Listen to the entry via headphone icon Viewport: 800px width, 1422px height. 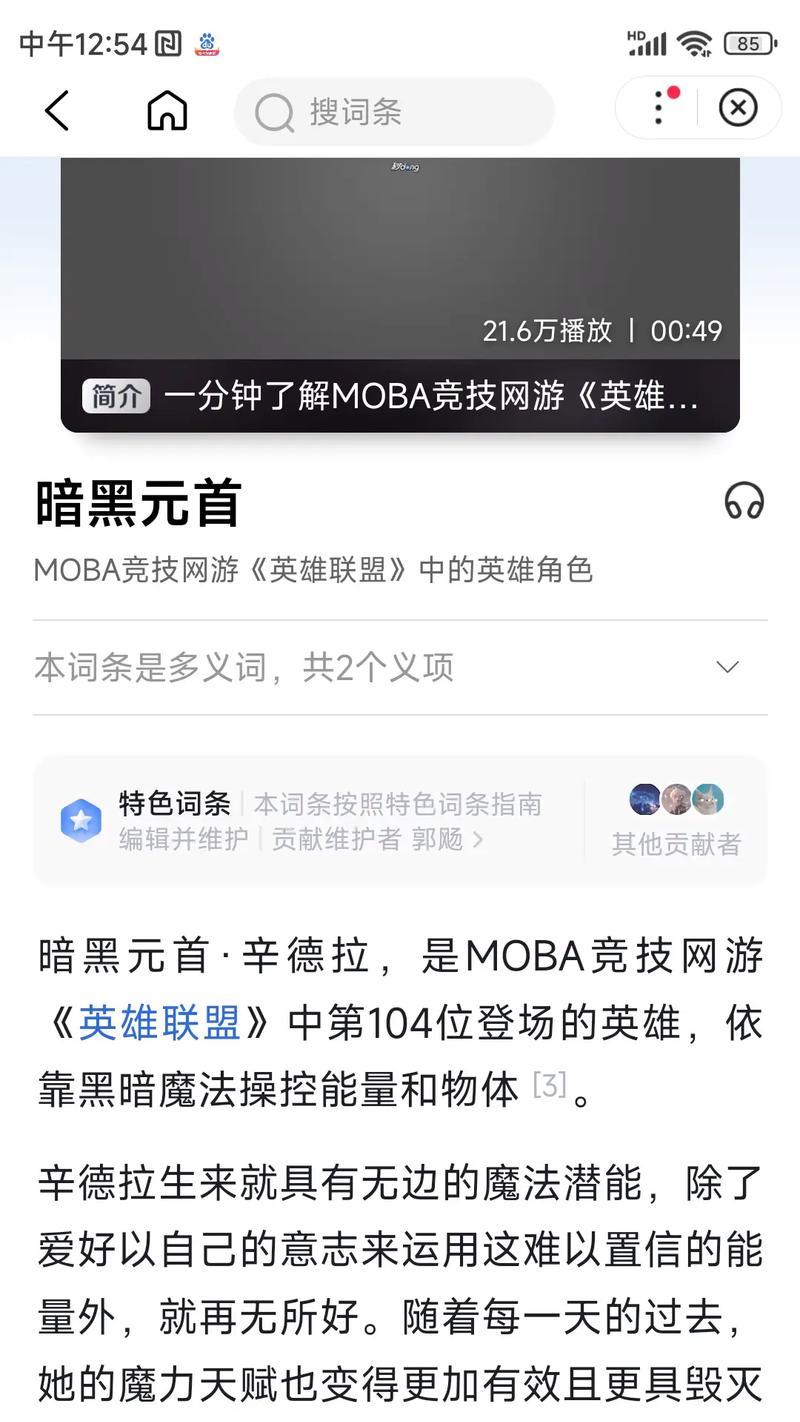744,501
